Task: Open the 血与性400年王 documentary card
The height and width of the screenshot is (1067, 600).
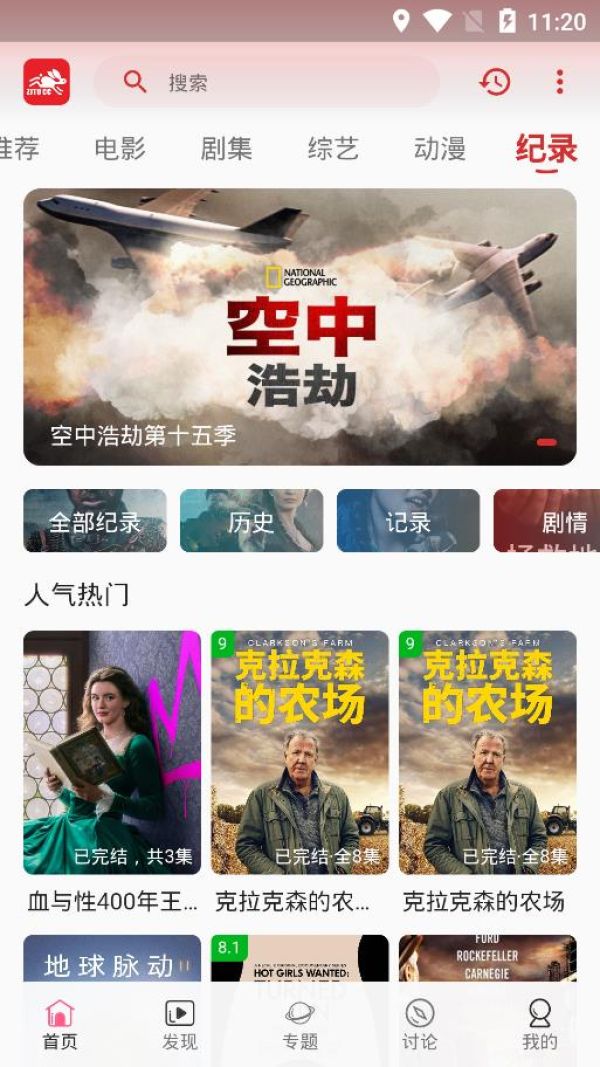Action: 112,752
